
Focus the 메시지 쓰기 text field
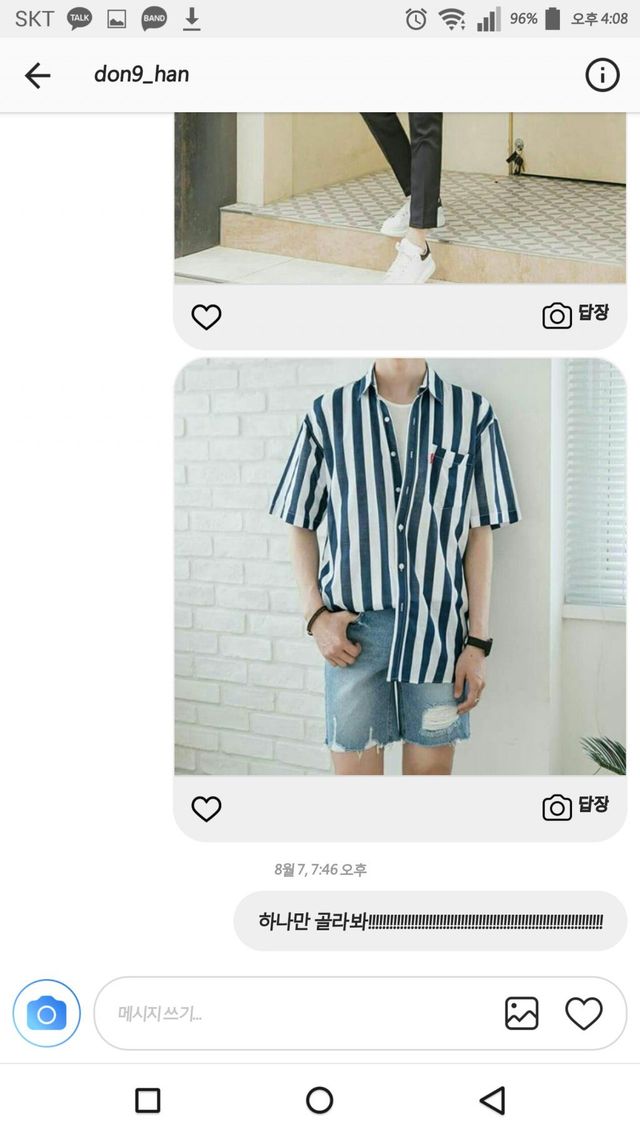300,1014
